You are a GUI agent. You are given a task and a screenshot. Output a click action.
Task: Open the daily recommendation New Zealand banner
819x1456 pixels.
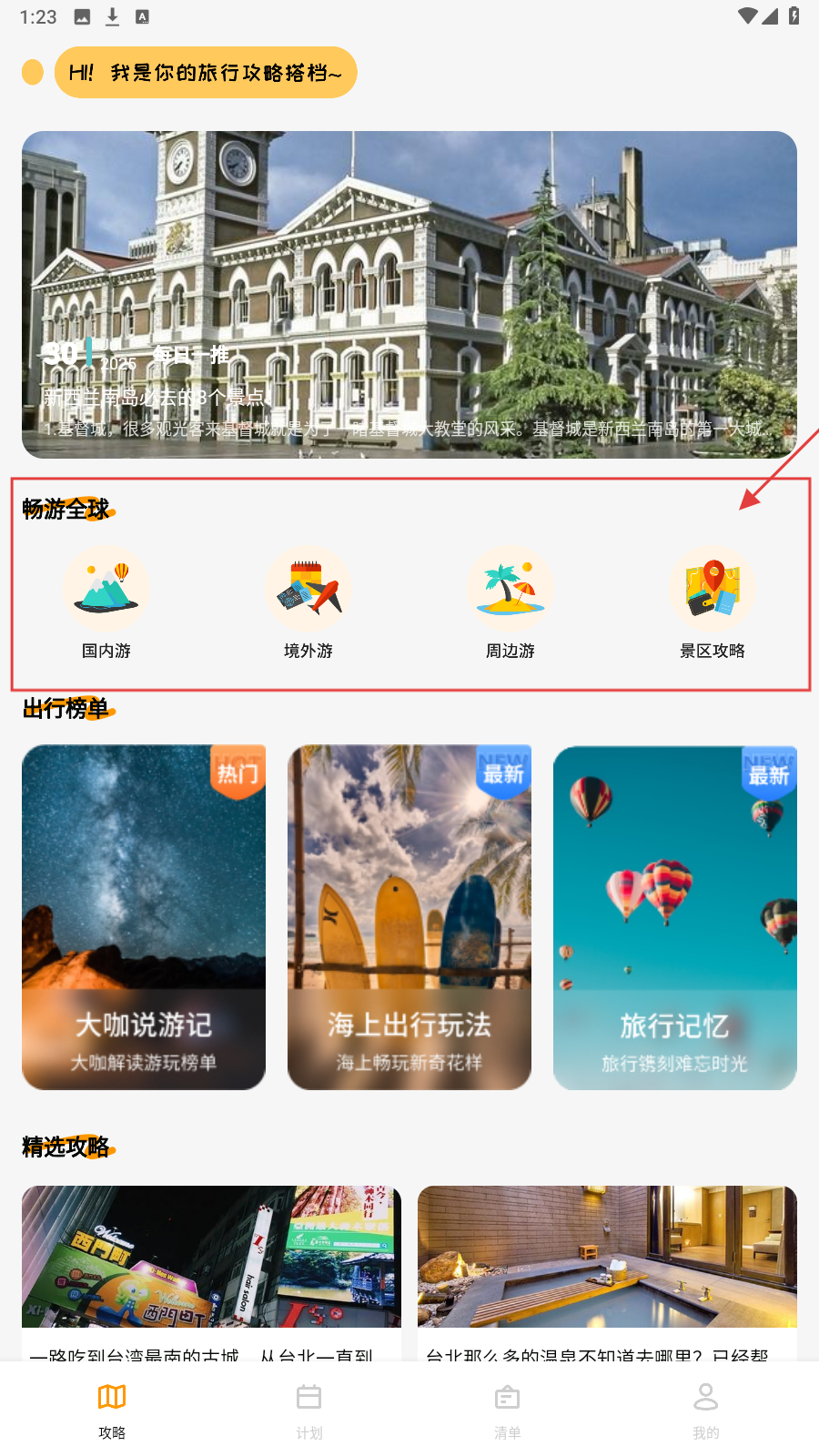(x=409, y=294)
